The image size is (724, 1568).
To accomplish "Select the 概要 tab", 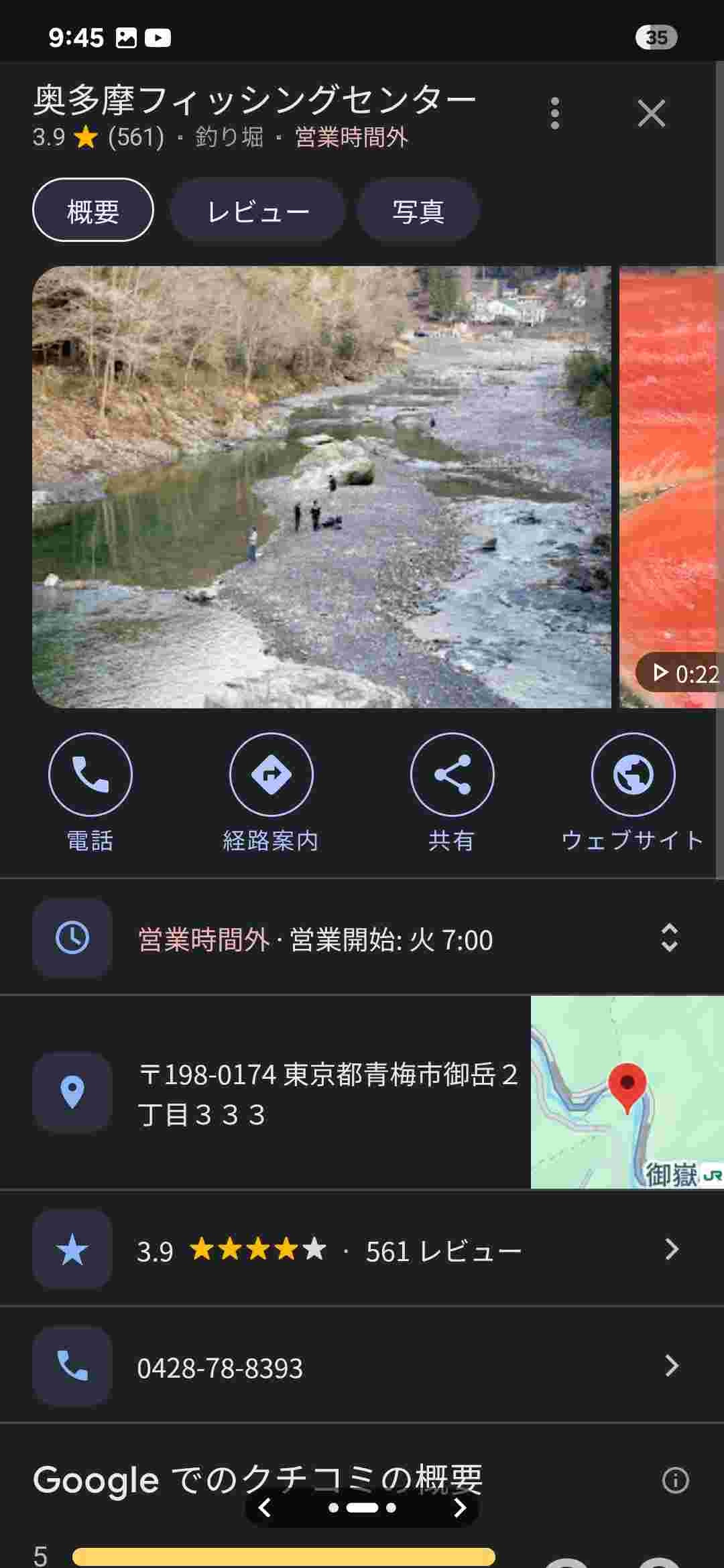I will (x=93, y=210).
